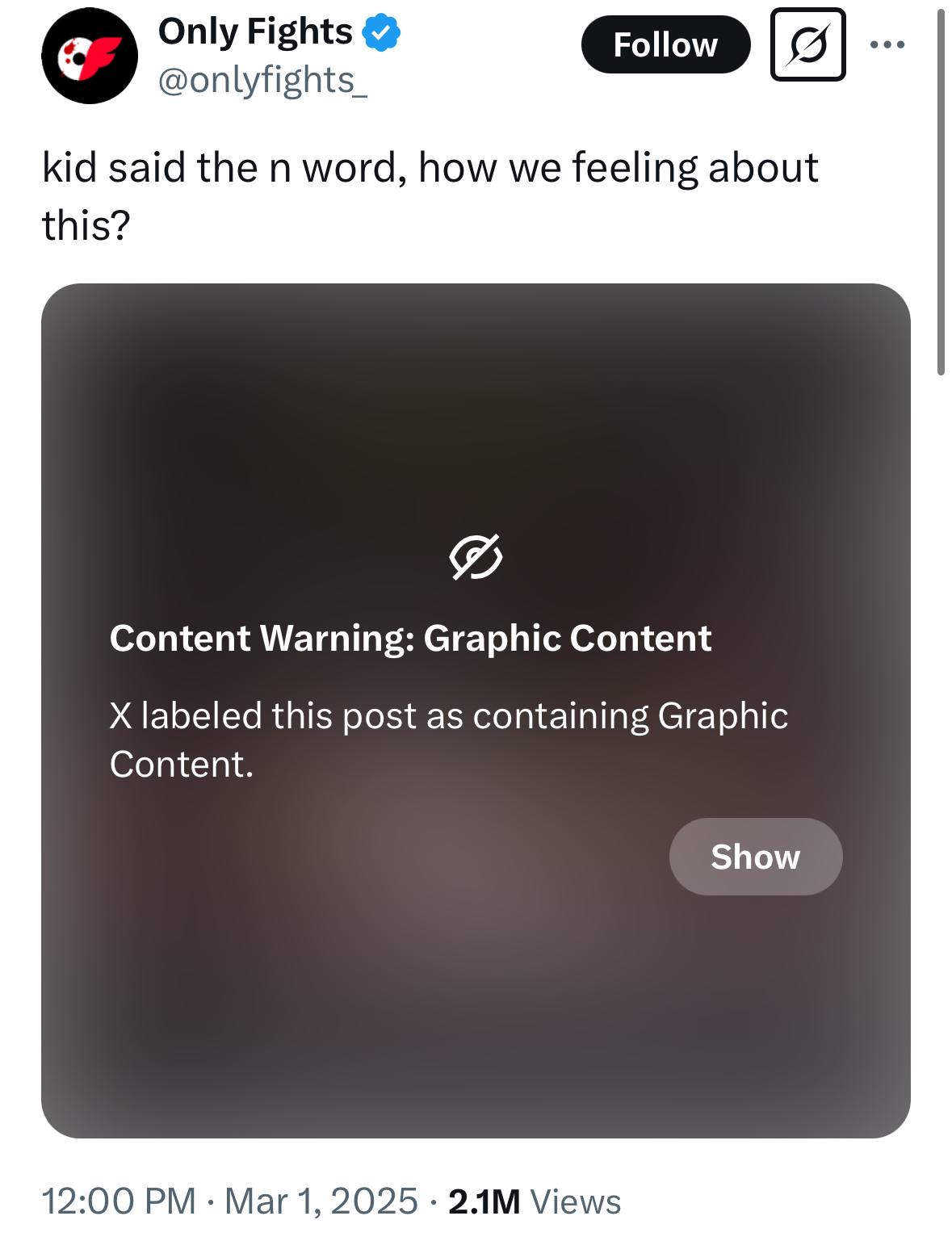Open the post's three-dot overflow menu
Screen dimensions: 952x1241
tap(887, 45)
